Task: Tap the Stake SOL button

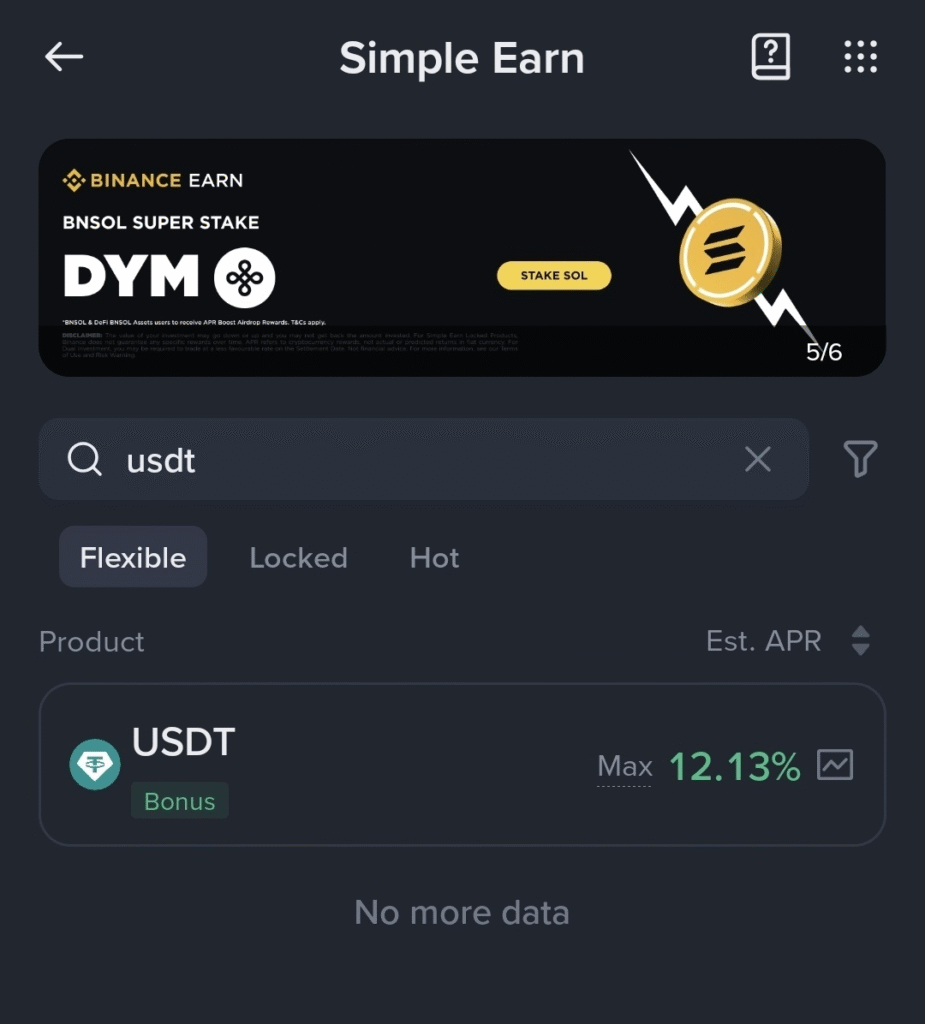Action: 553,275
